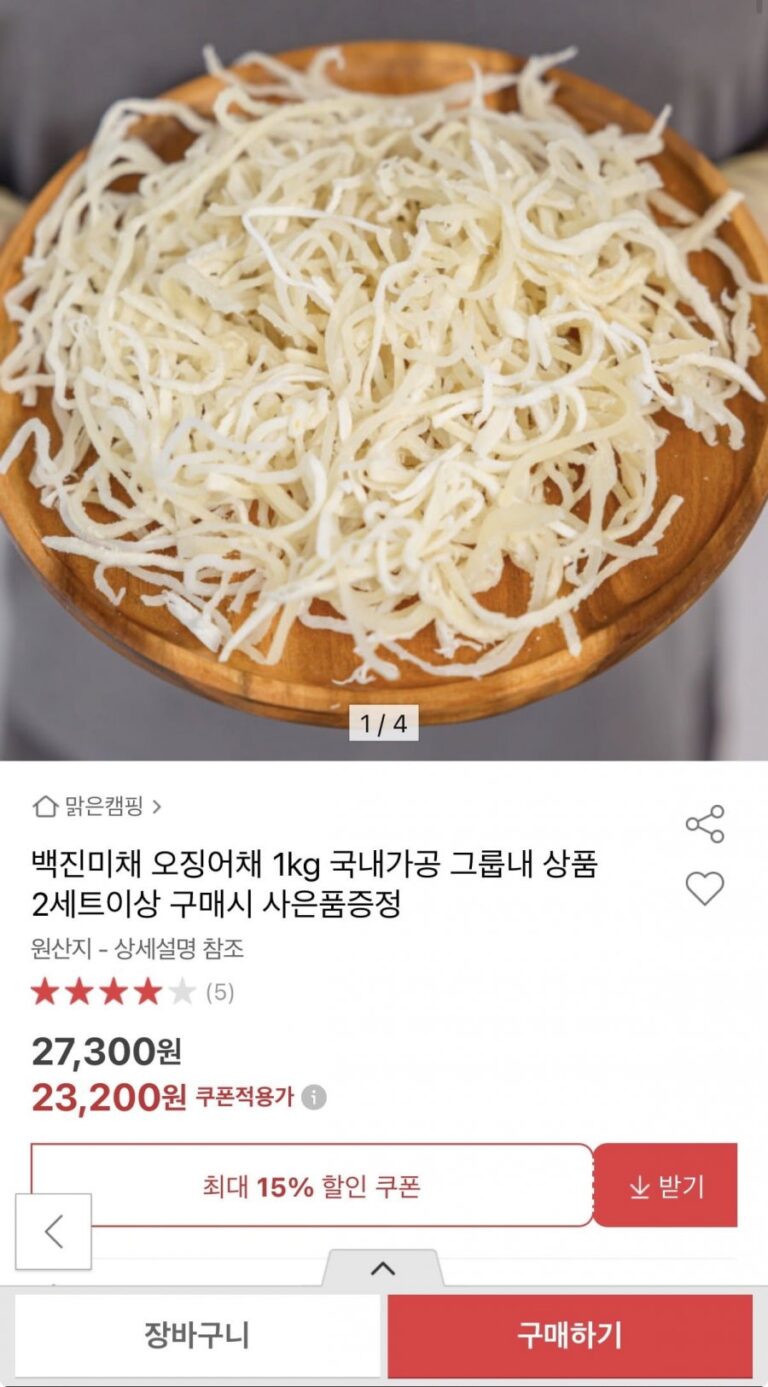Tap 장바구니 to add to cart
Image resolution: width=768 pixels, height=1387 pixels.
click(x=197, y=1335)
